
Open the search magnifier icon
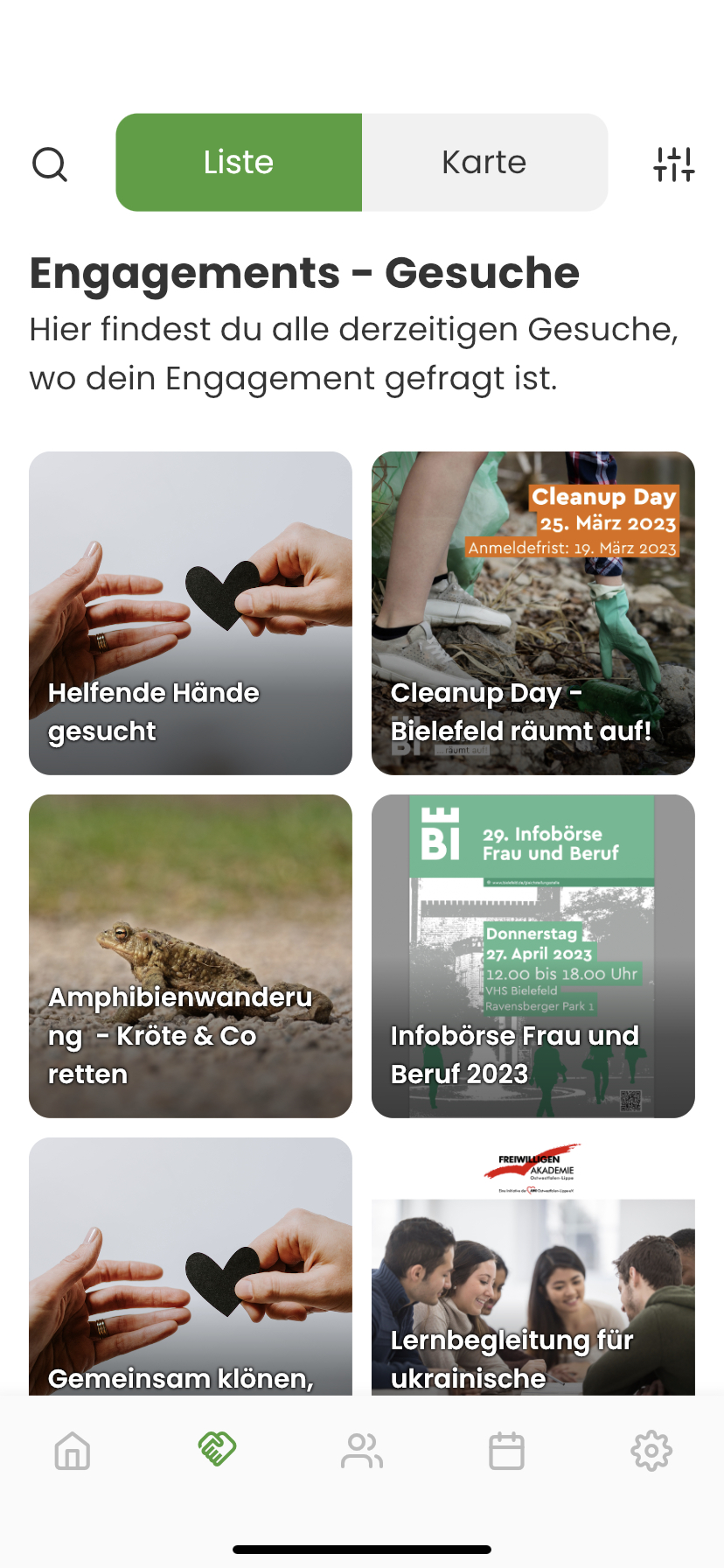tap(50, 164)
